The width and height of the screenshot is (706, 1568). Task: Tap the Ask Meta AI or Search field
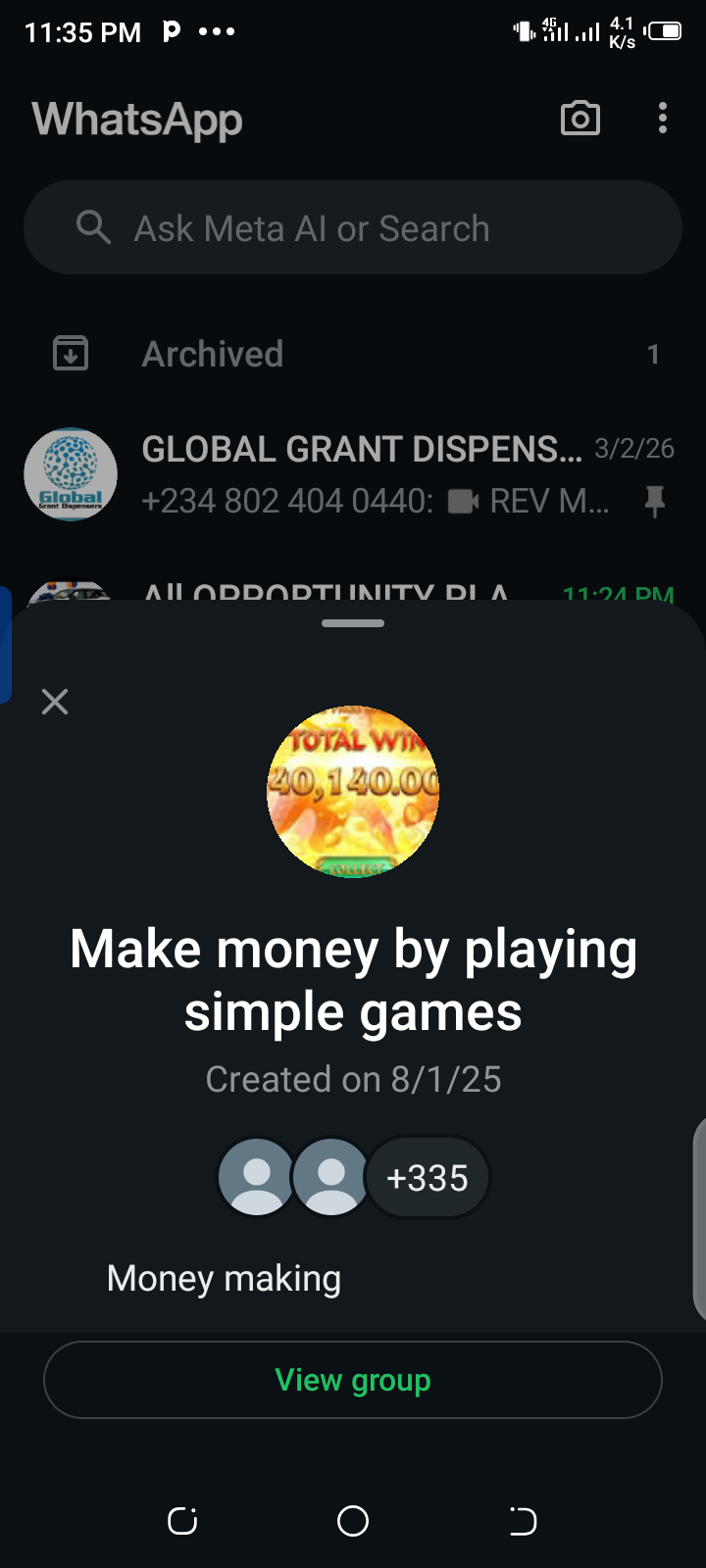(x=353, y=228)
